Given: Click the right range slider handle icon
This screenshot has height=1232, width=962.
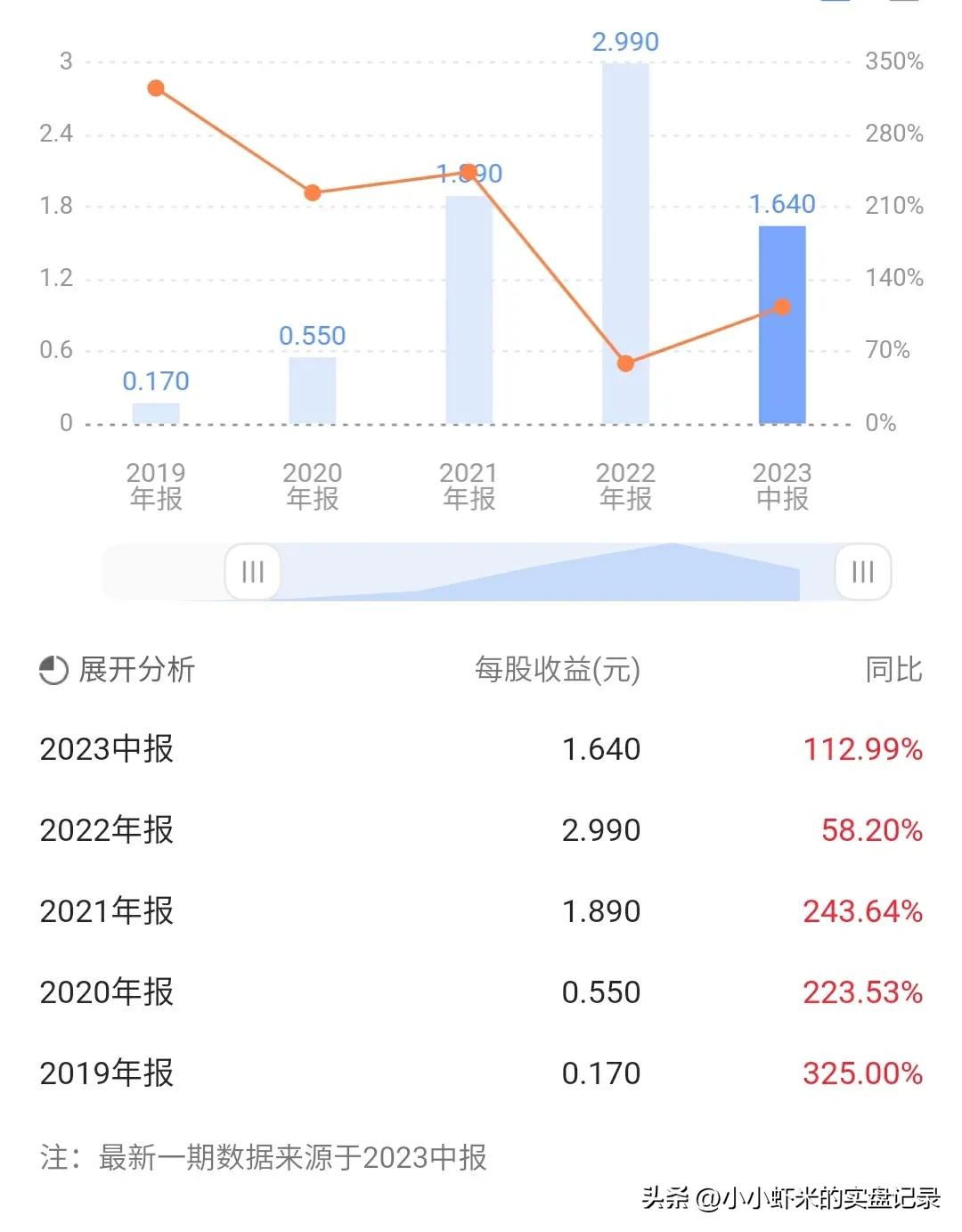Looking at the screenshot, I should click(862, 573).
